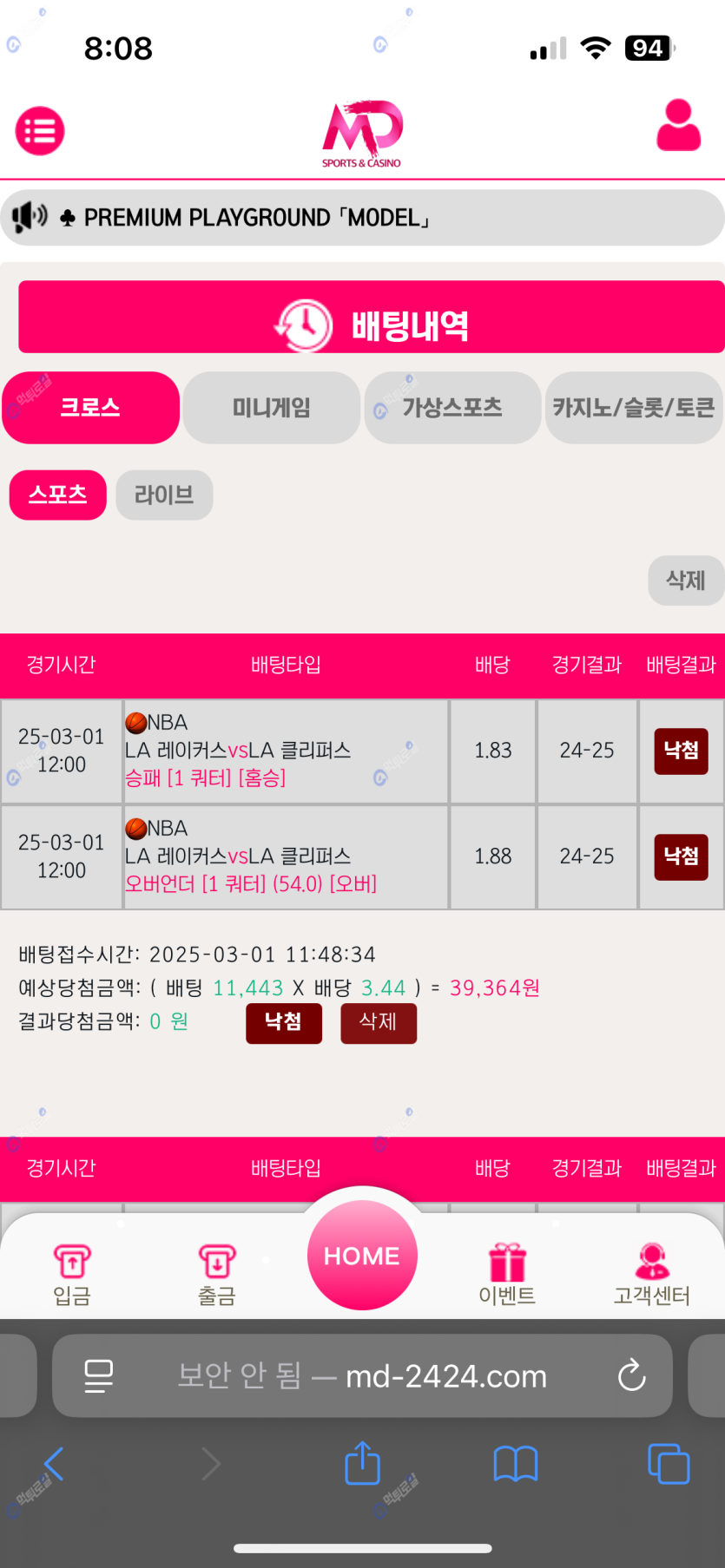Switch to the 가상스포츠 tab
Image resolution: width=725 pixels, height=1568 pixels.
(452, 408)
